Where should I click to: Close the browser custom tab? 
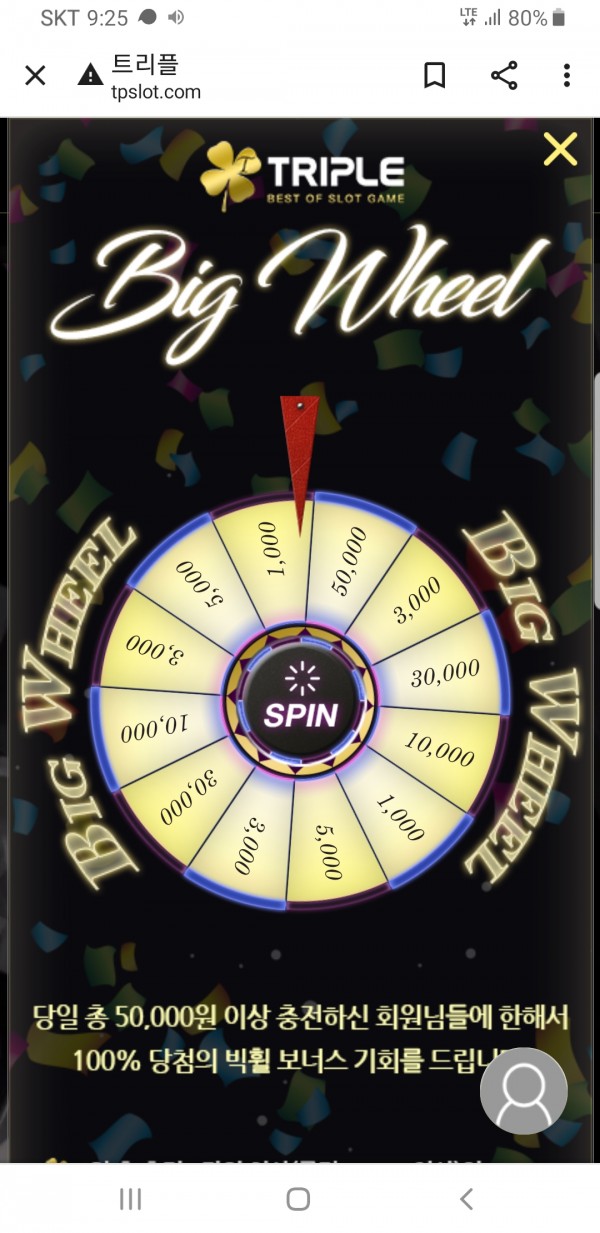35,76
